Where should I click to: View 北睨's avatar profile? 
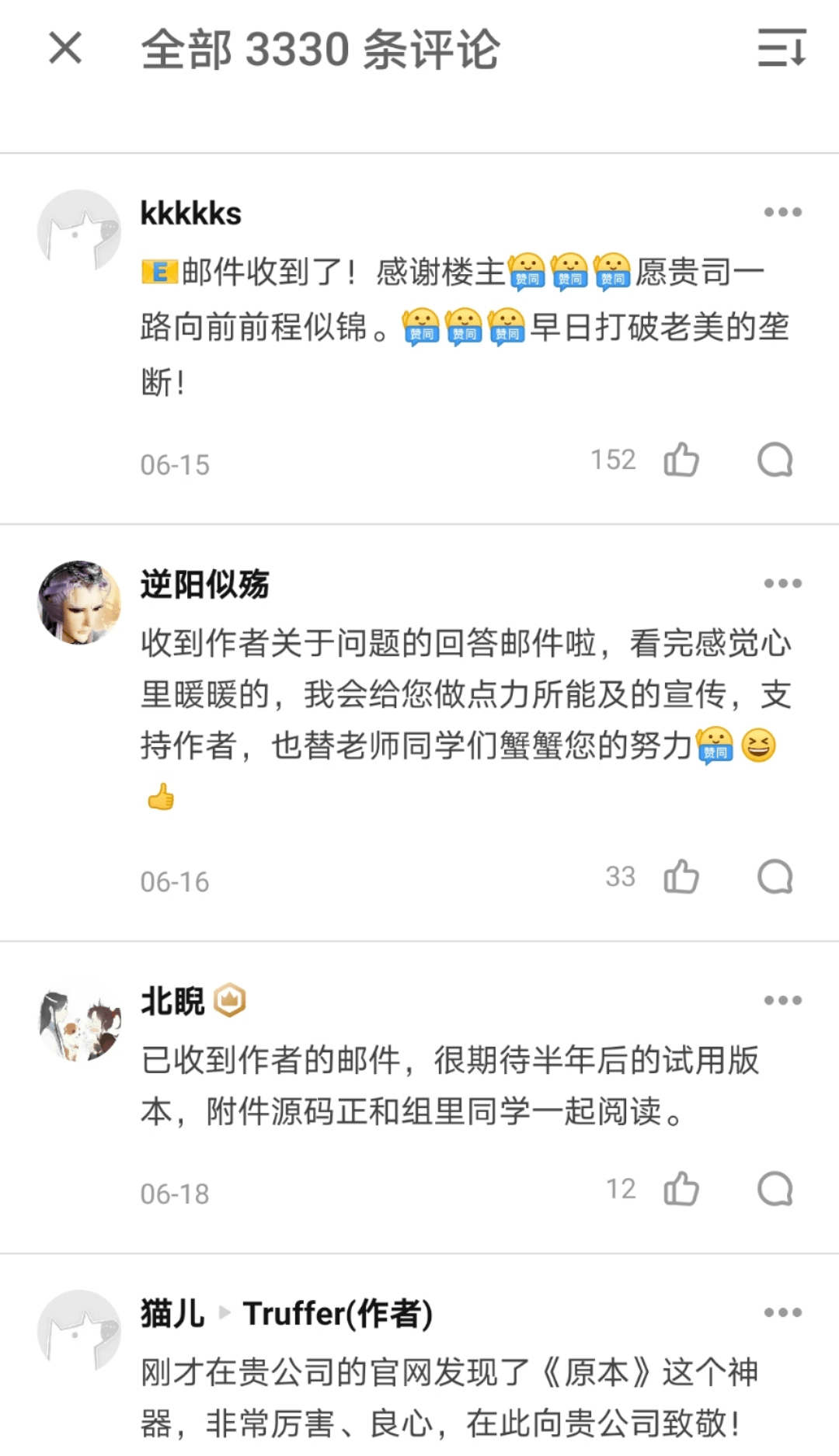(x=79, y=1020)
